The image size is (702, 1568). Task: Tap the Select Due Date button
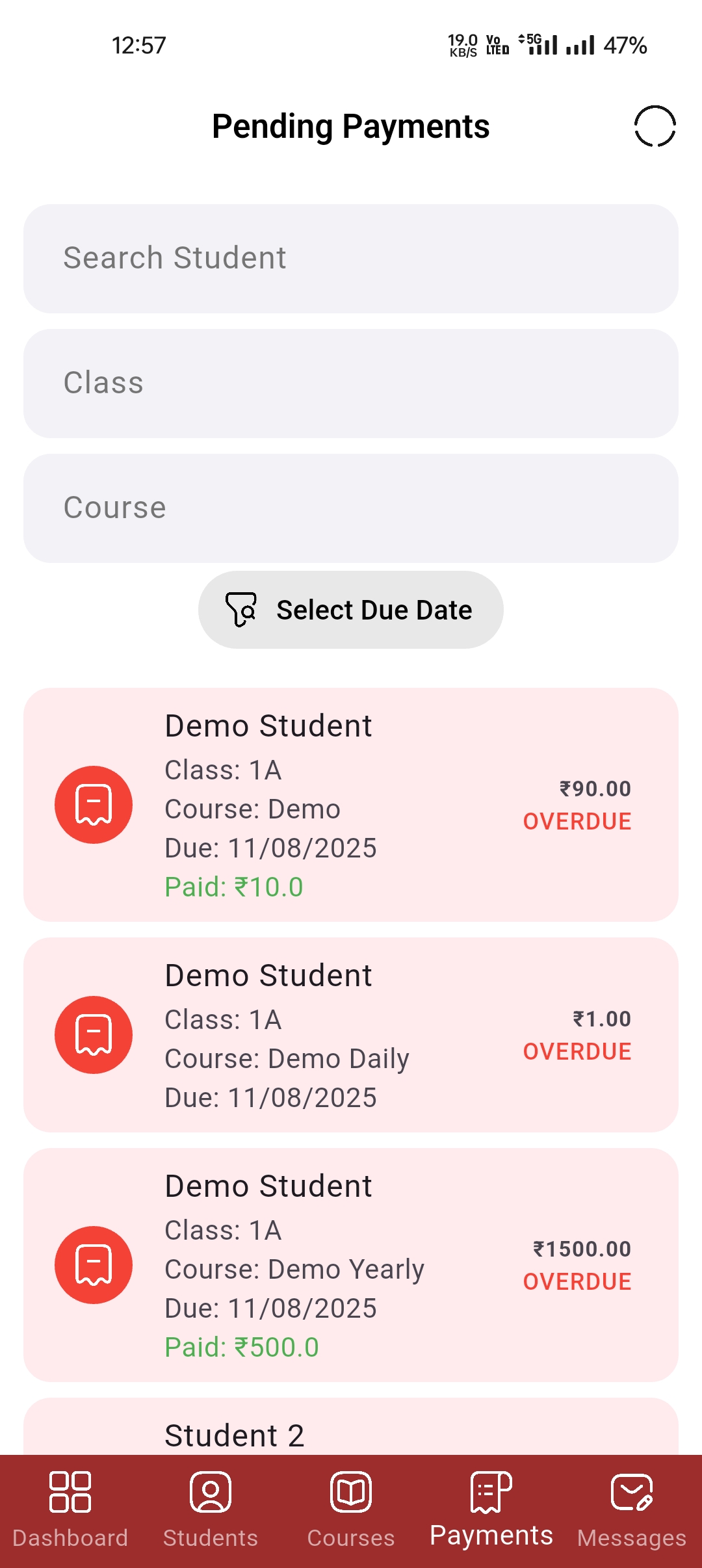point(351,610)
